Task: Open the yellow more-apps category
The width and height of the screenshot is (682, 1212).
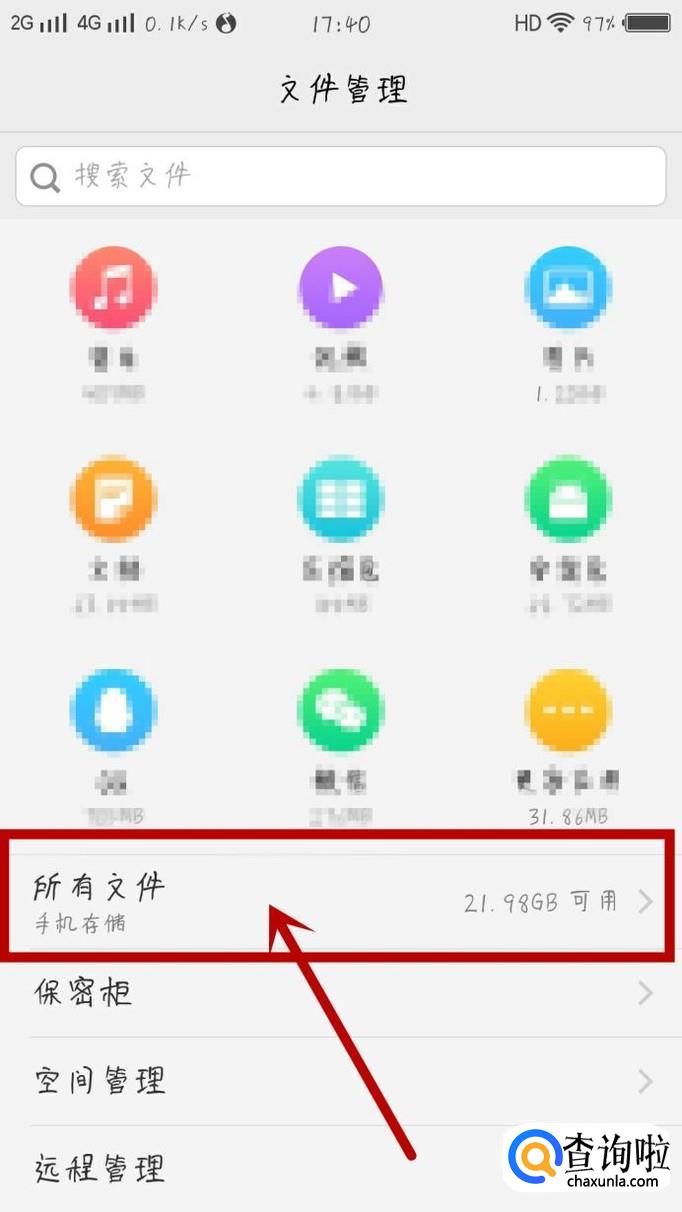Action: (x=568, y=711)
